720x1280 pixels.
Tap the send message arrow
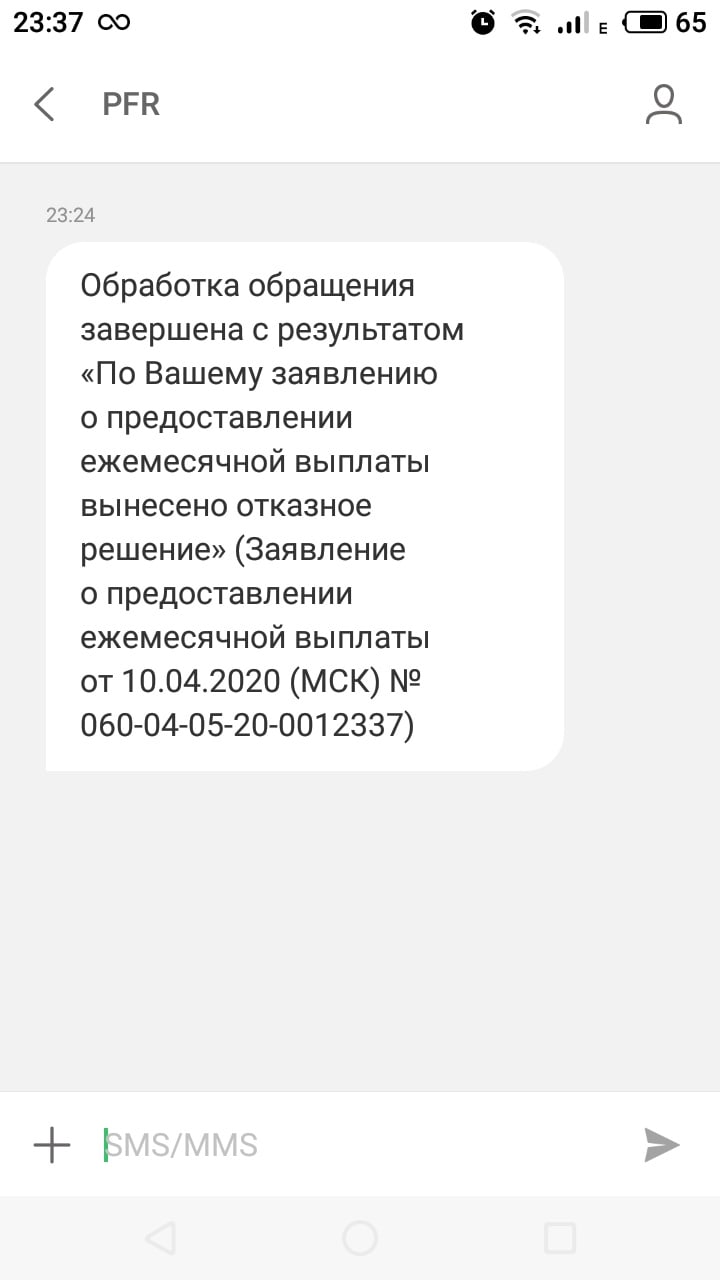[661, 1144]
